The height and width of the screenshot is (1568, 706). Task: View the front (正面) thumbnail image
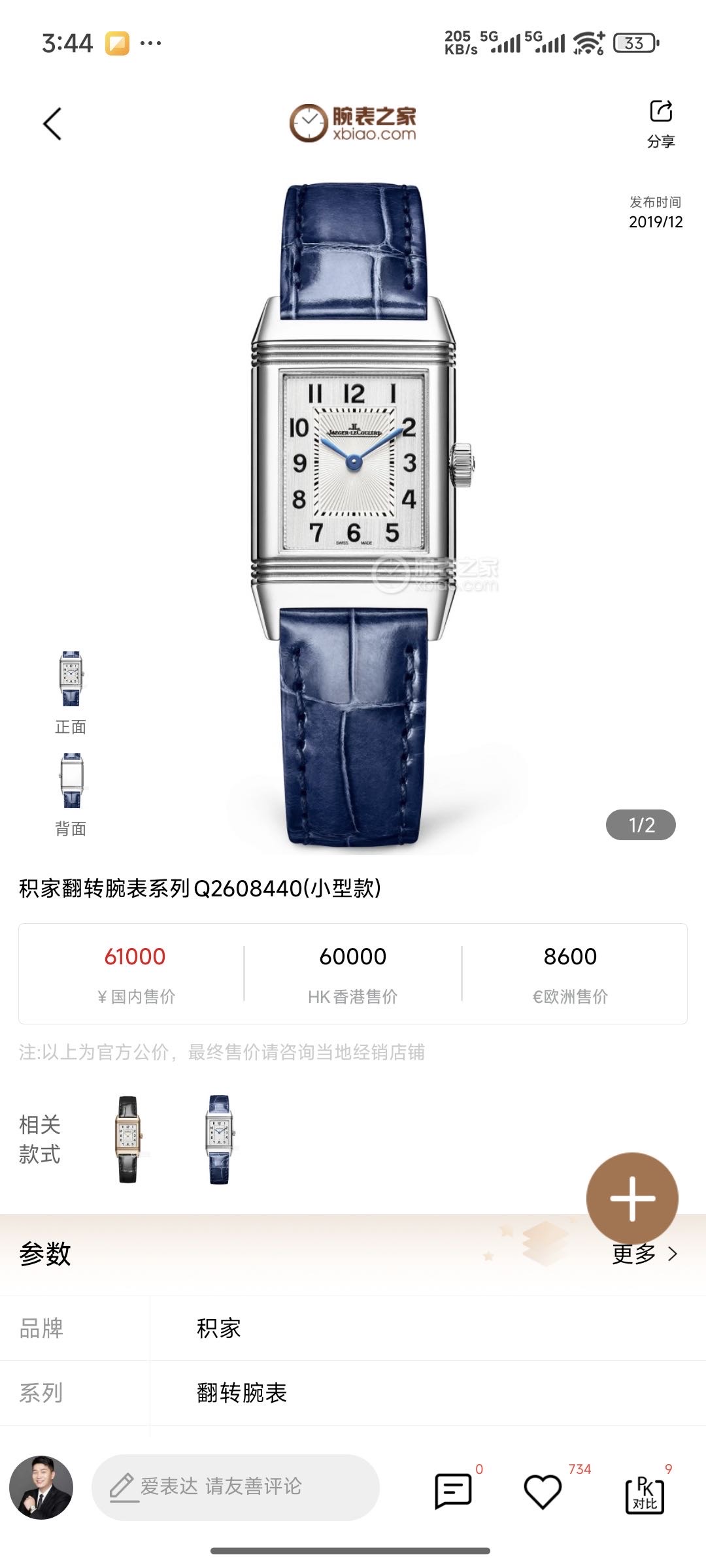71,679
